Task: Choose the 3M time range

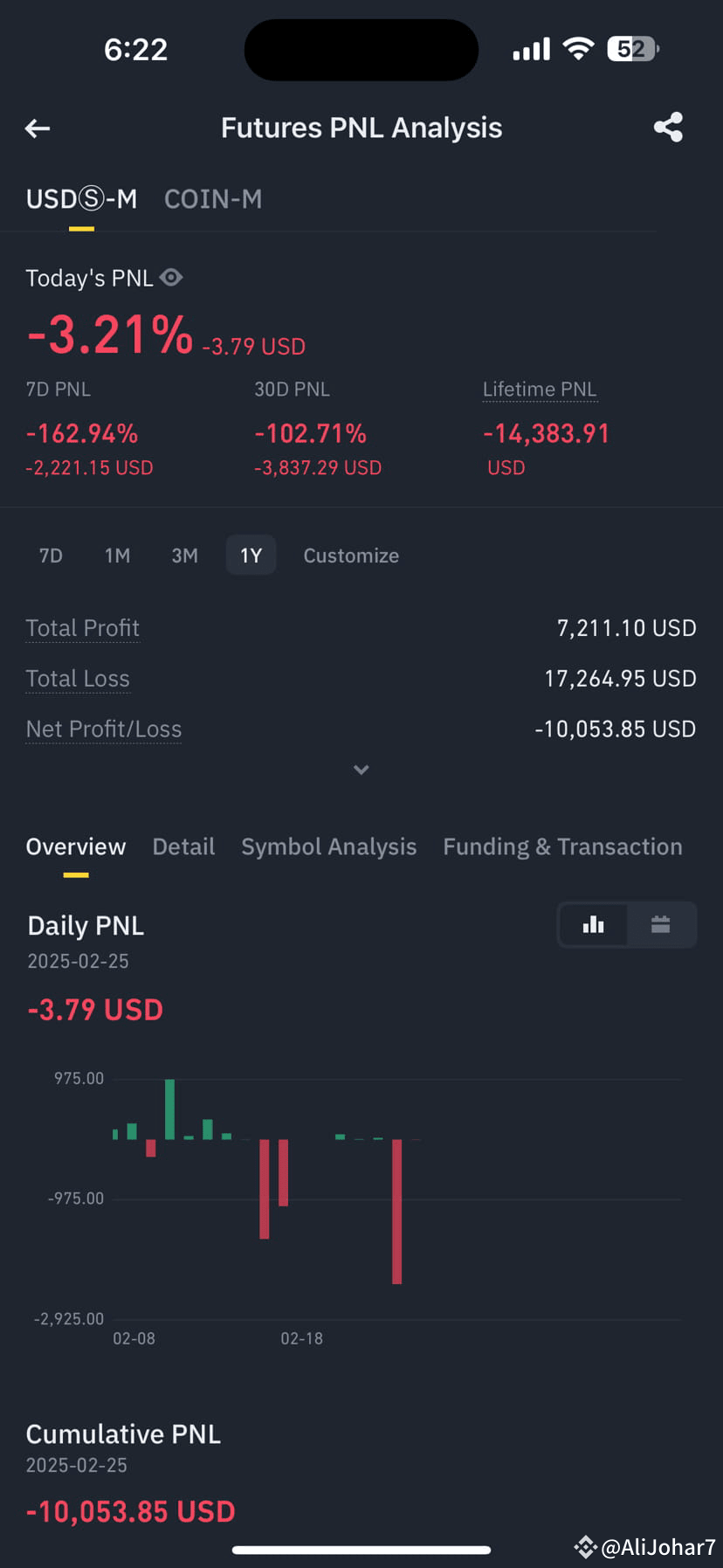Action: (x=184, y=556)
